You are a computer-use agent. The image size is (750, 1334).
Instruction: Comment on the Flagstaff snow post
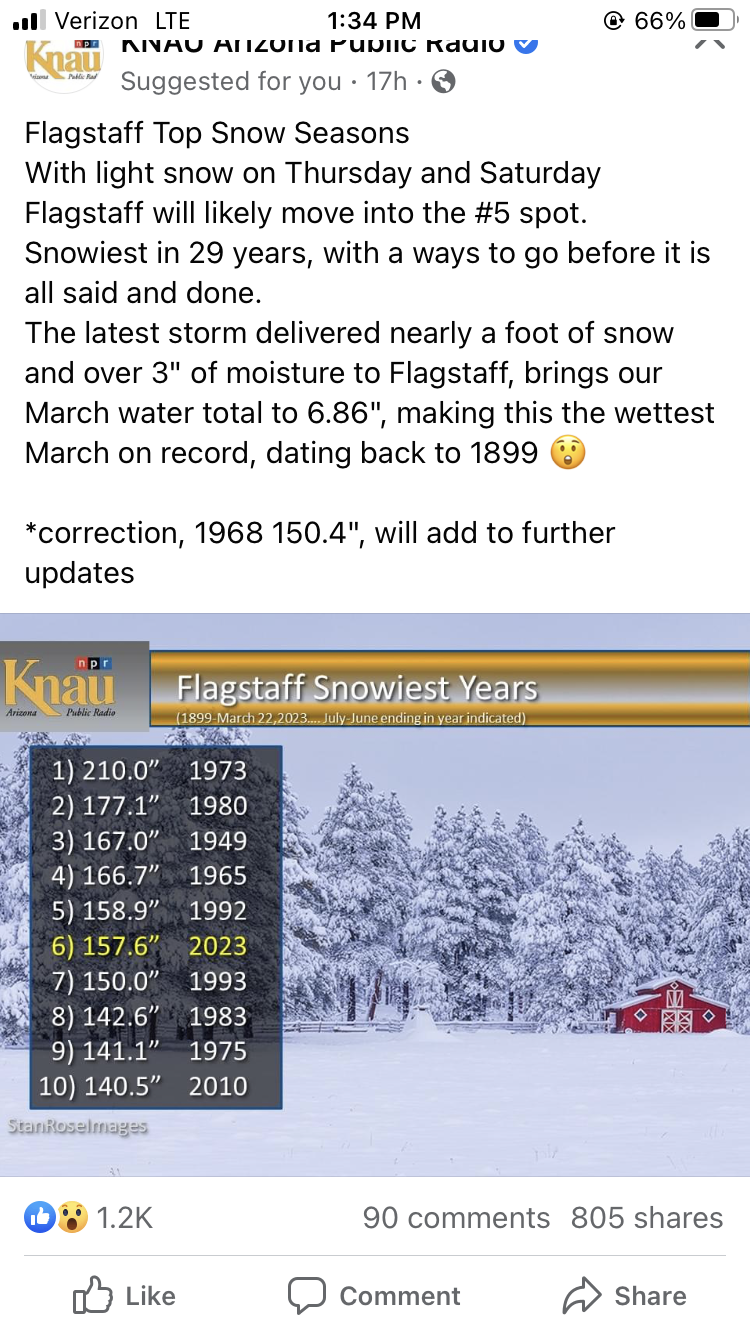[374, 1295]
